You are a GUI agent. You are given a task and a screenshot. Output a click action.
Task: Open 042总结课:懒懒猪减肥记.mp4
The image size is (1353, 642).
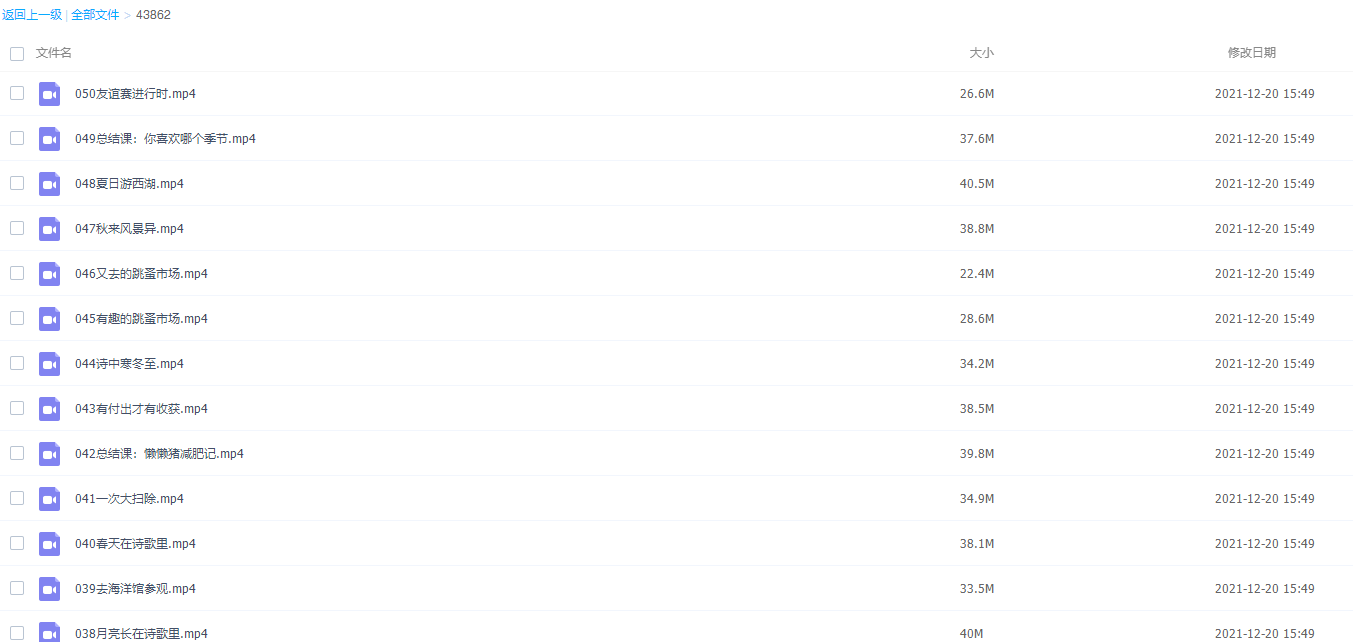[159, 454]
